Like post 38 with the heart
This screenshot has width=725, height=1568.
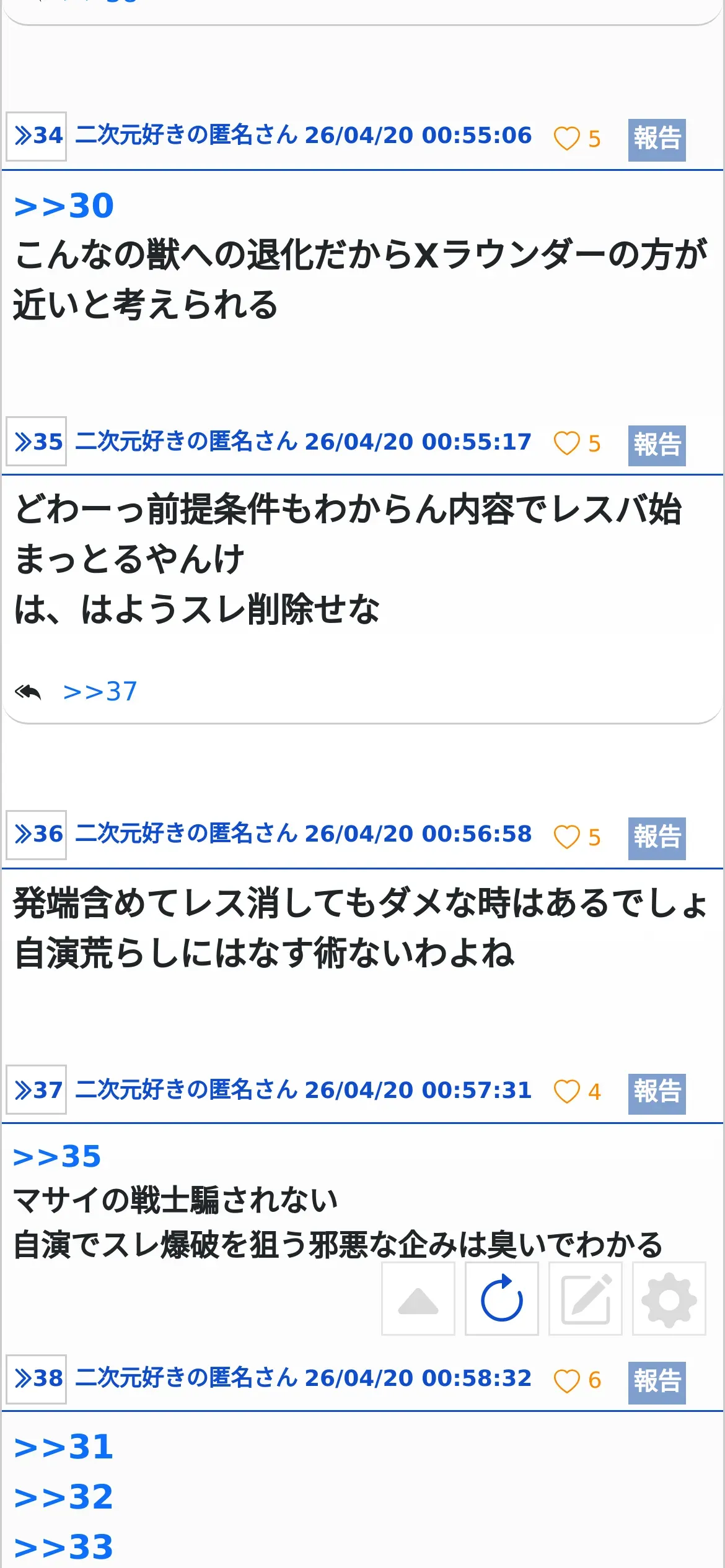pos(566,1381)
